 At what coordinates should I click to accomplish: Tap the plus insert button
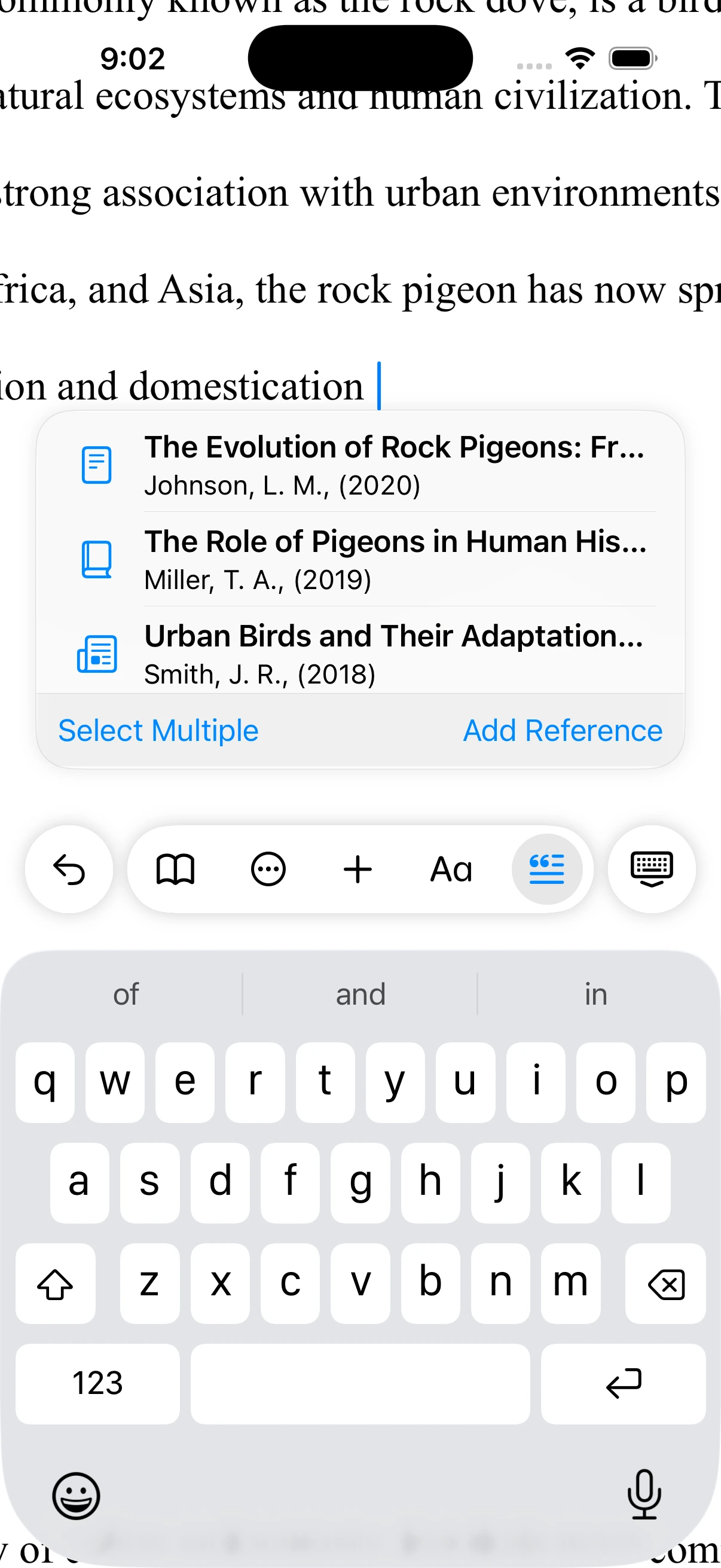(358, 868)
